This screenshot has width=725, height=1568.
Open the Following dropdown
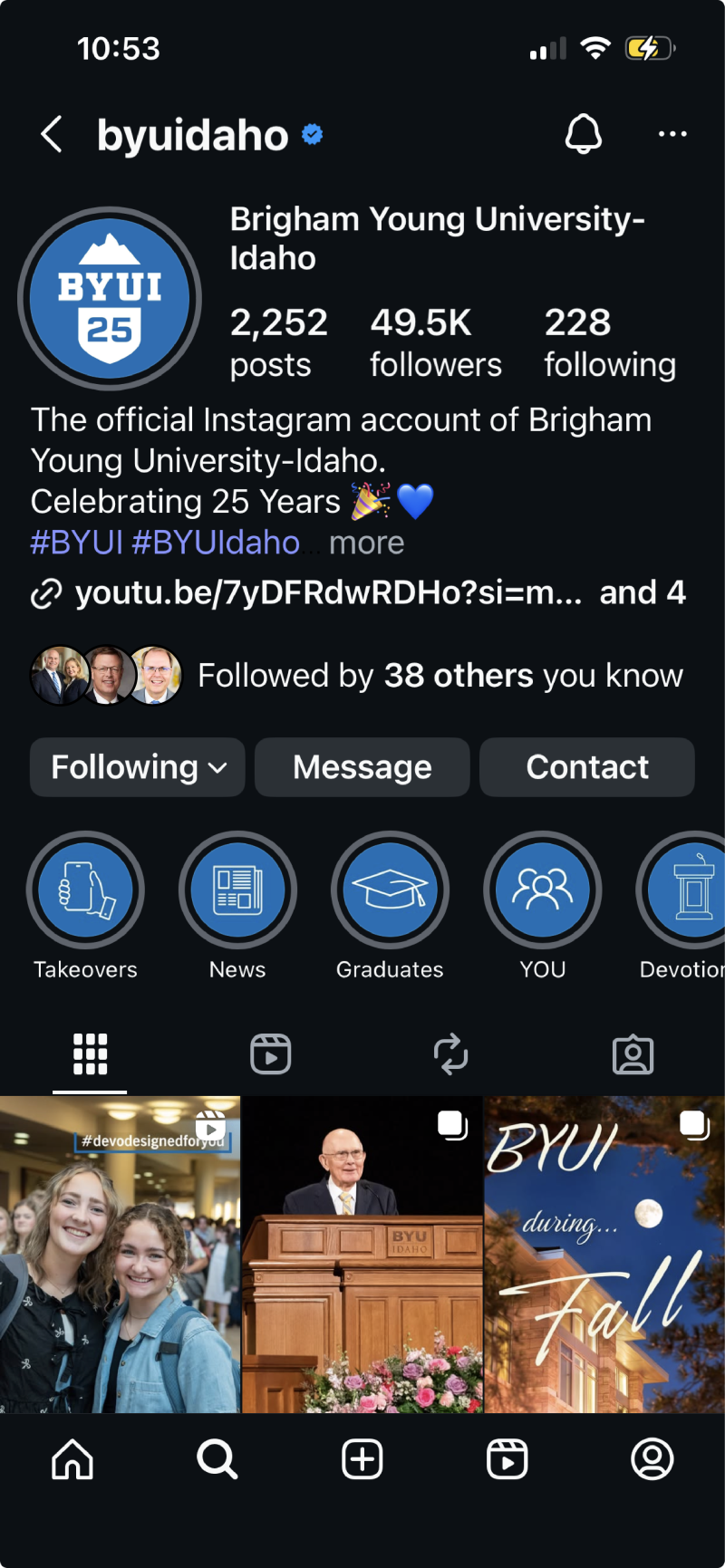[138, 767]
